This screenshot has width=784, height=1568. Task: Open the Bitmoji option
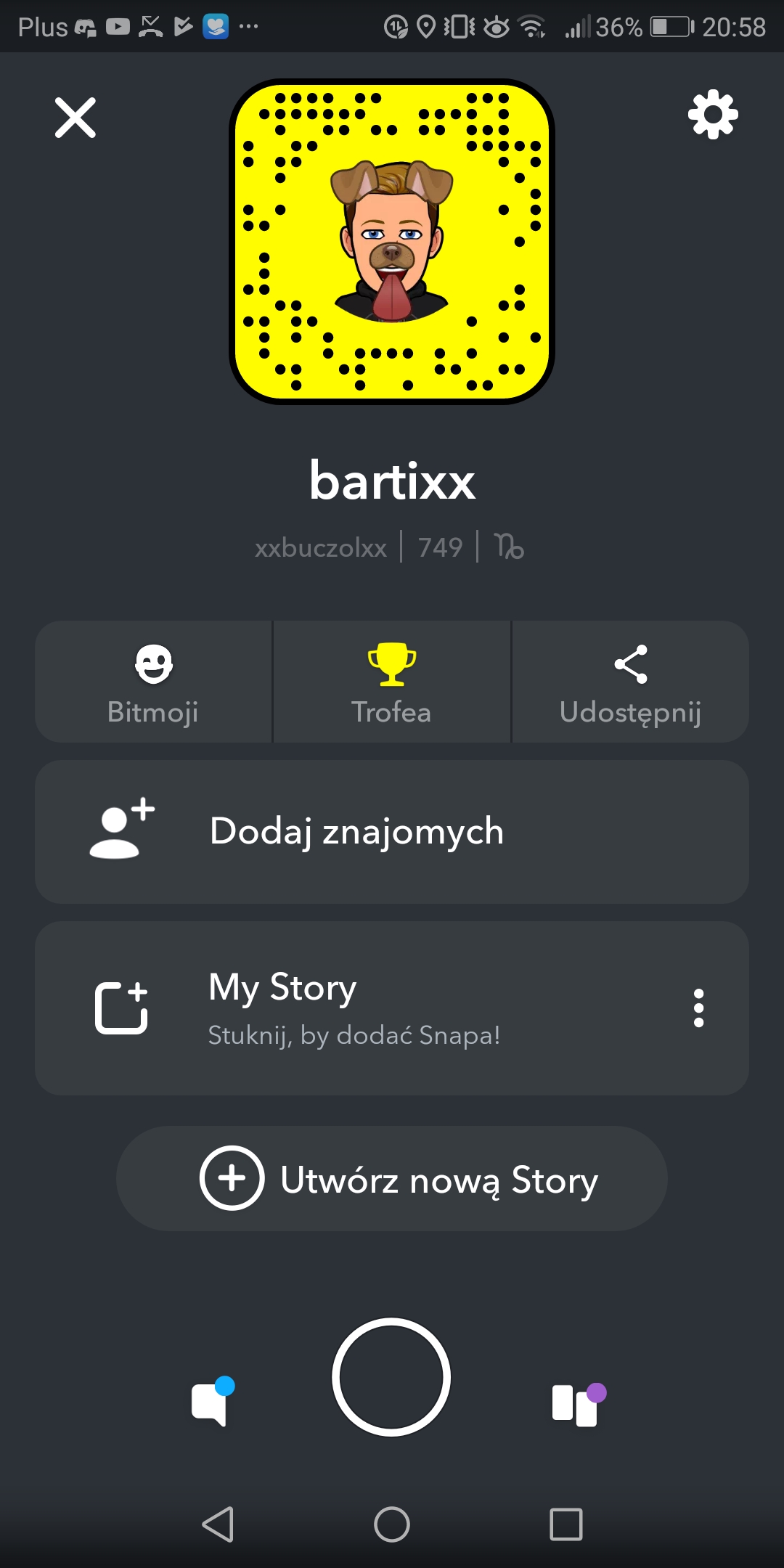pyautogui.click(x=153, y=682)
